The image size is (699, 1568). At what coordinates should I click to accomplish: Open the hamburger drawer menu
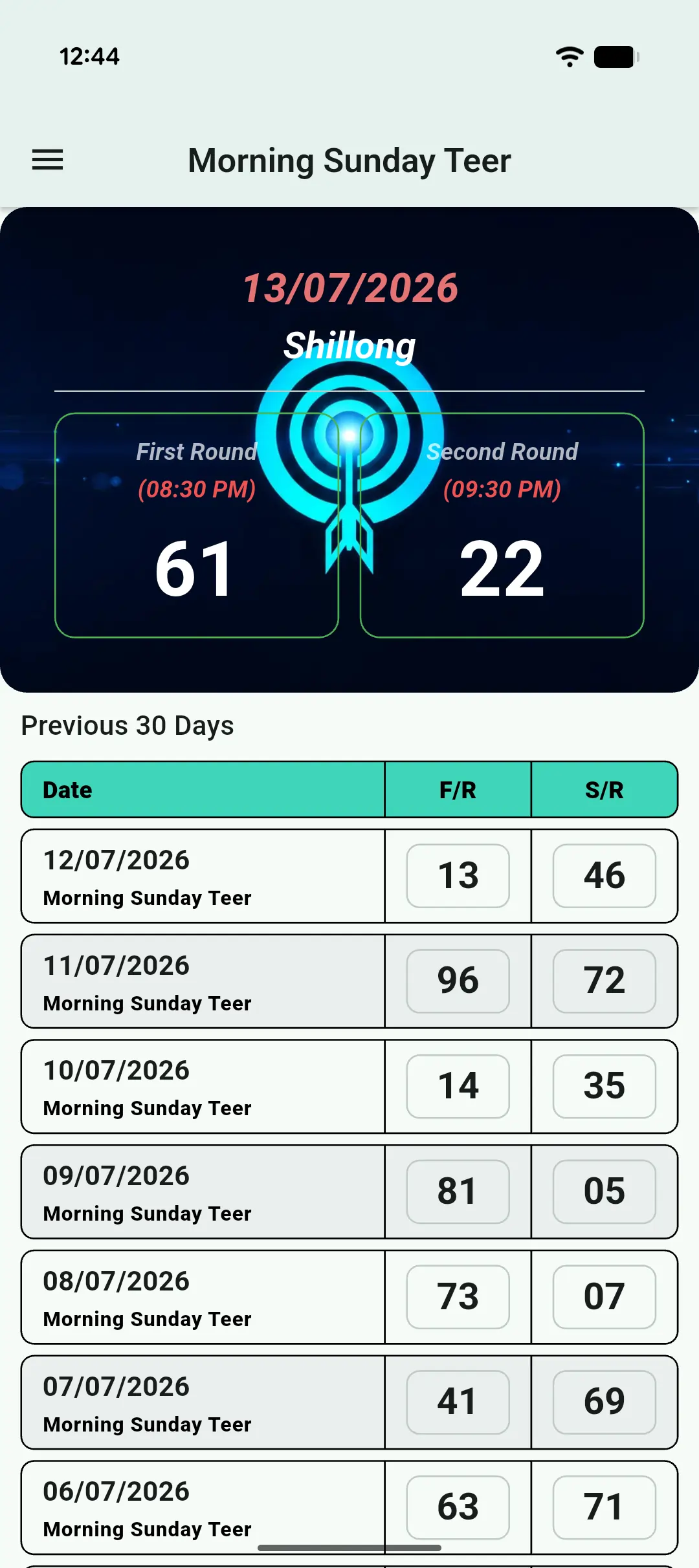[x=48, y=160]
